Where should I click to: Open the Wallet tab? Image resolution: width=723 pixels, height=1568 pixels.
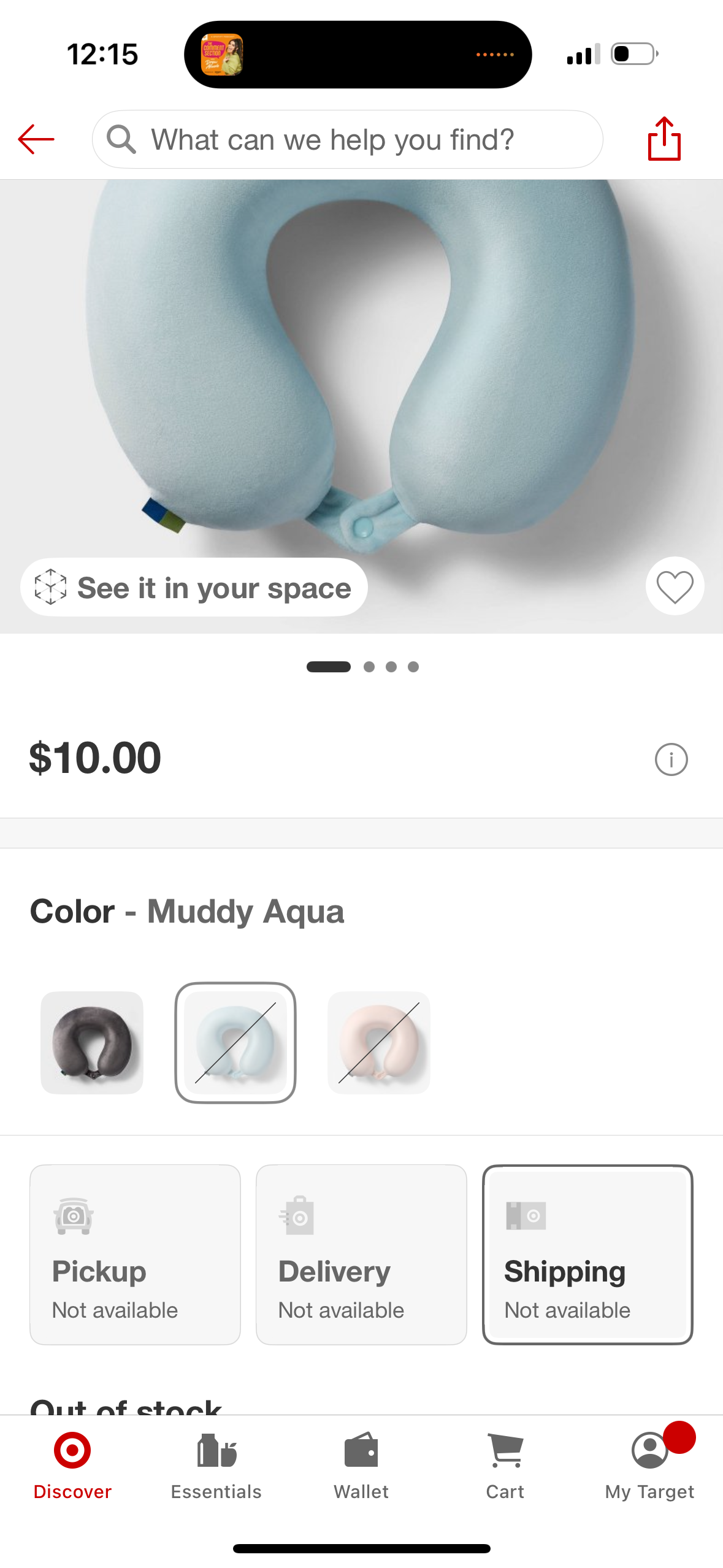tap(361, 1466)
